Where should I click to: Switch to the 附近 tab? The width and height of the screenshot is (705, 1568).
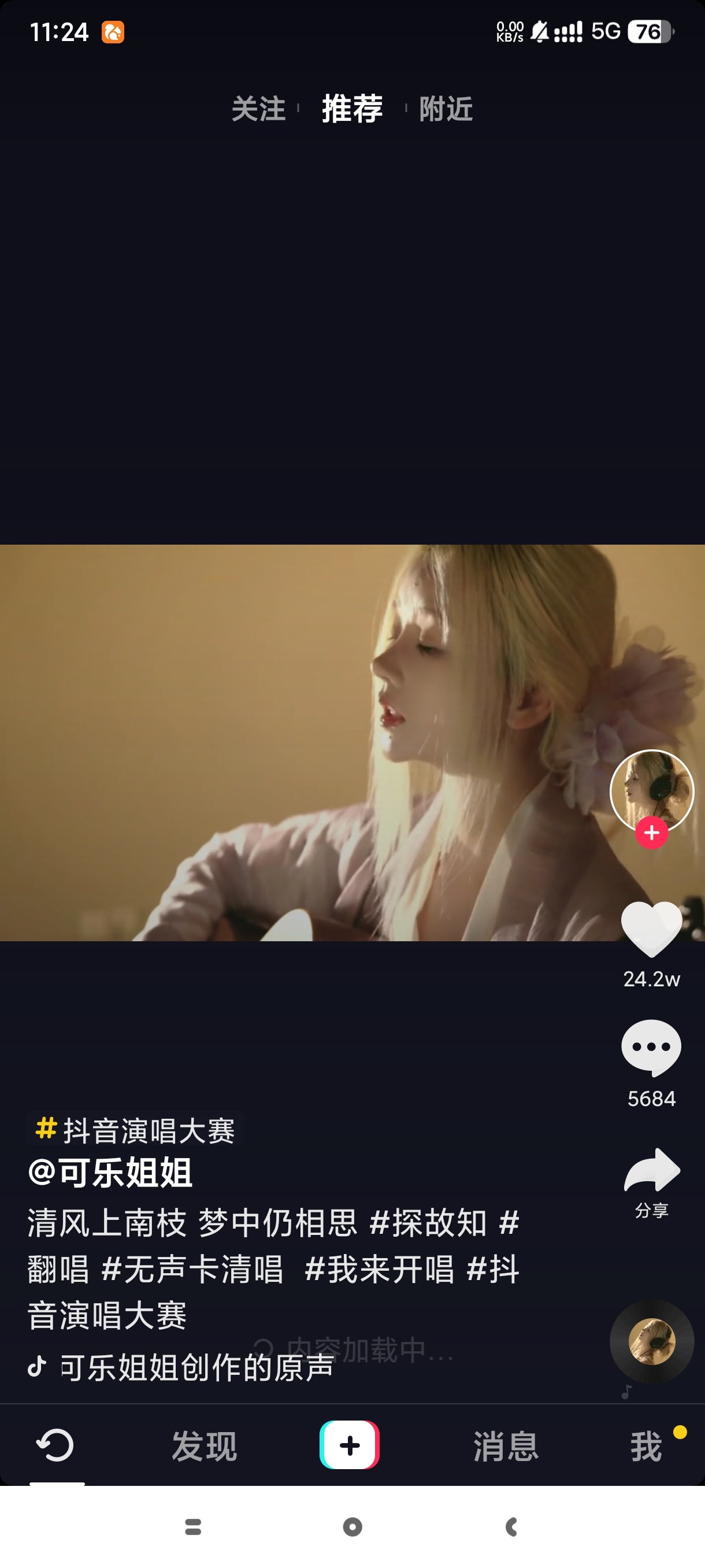[x=446, y=109]
